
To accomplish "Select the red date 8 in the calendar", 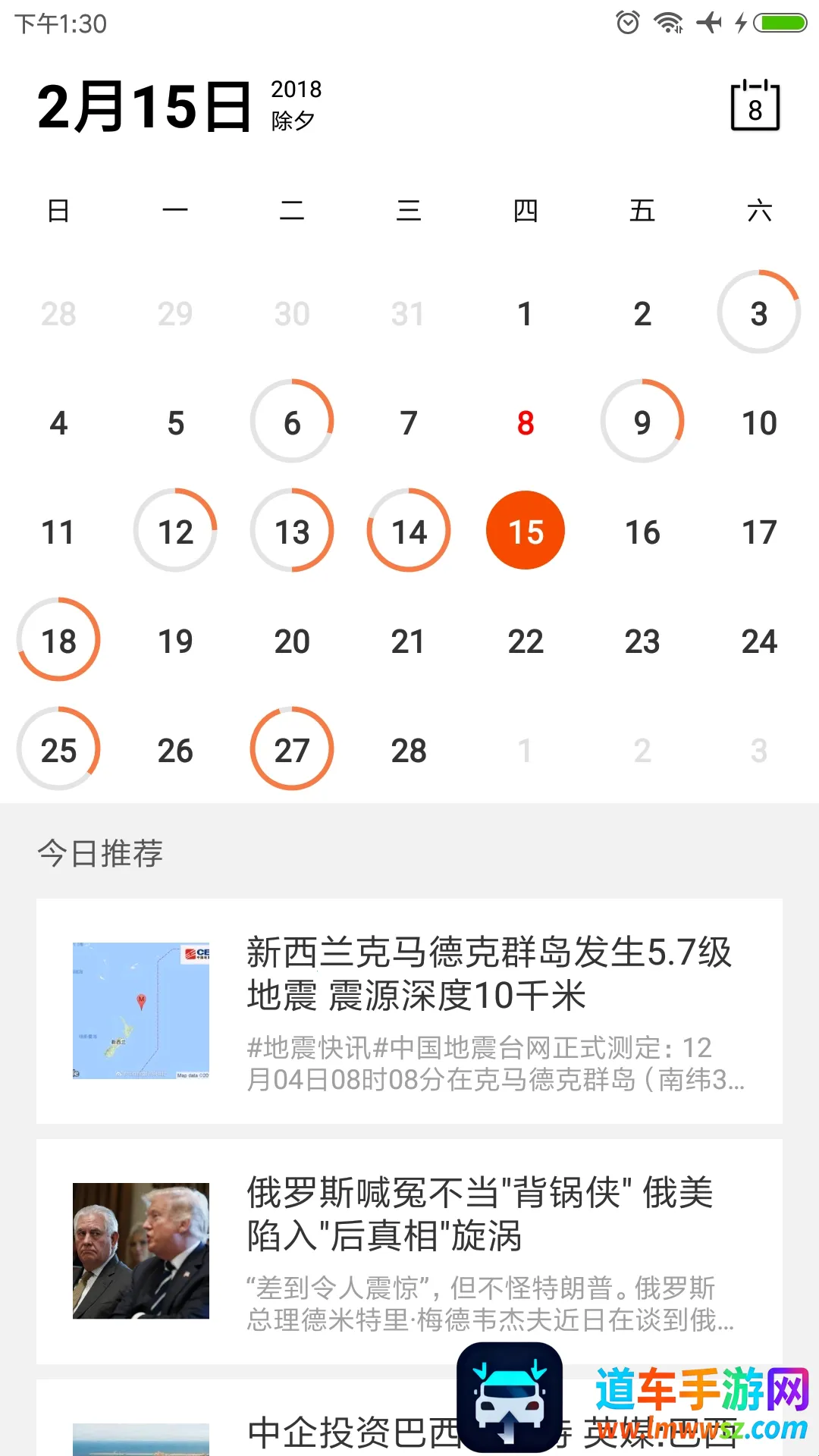I will coord(526,422).
